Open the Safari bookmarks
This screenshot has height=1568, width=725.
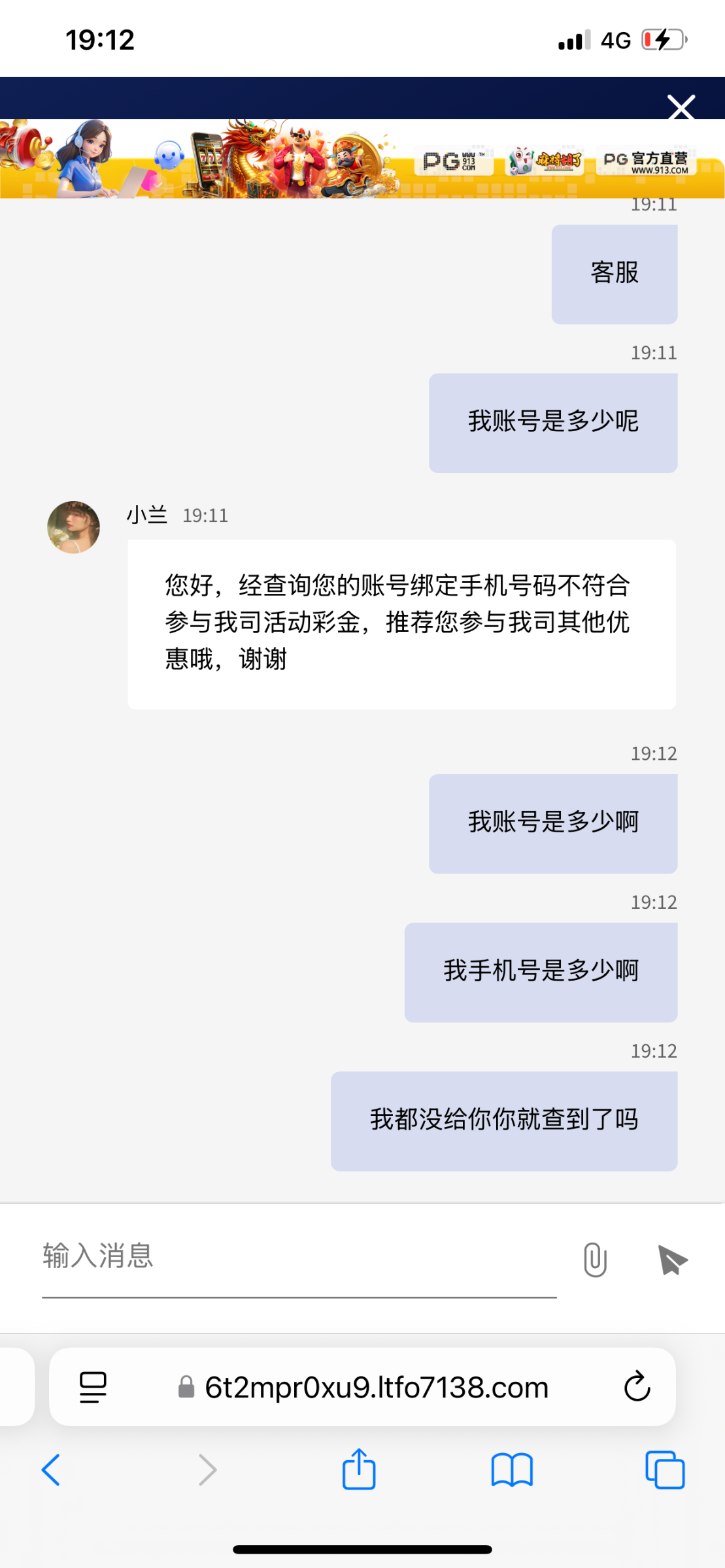point(512,1470)
